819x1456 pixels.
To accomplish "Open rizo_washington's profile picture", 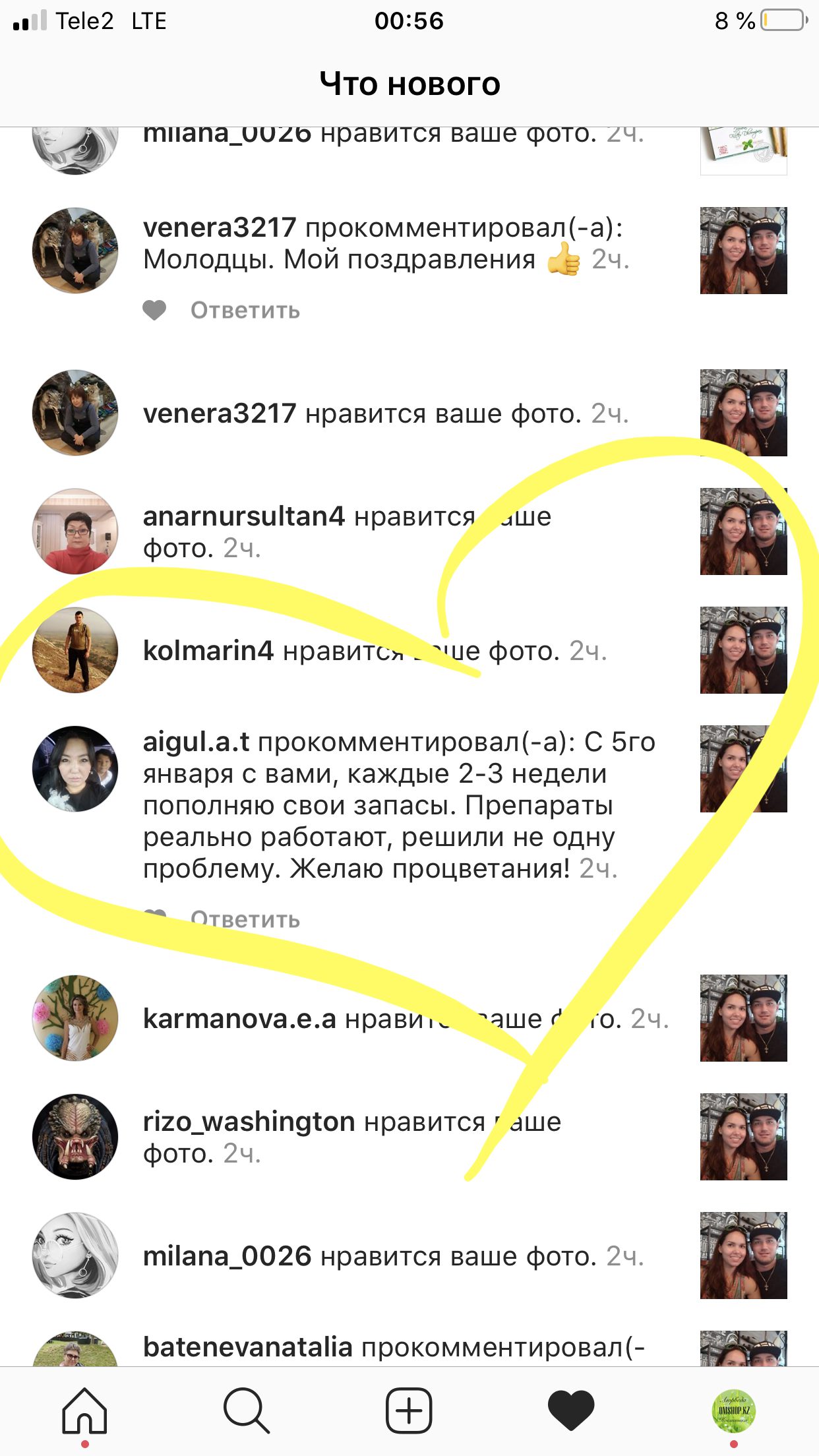I will coord(75,1137).
